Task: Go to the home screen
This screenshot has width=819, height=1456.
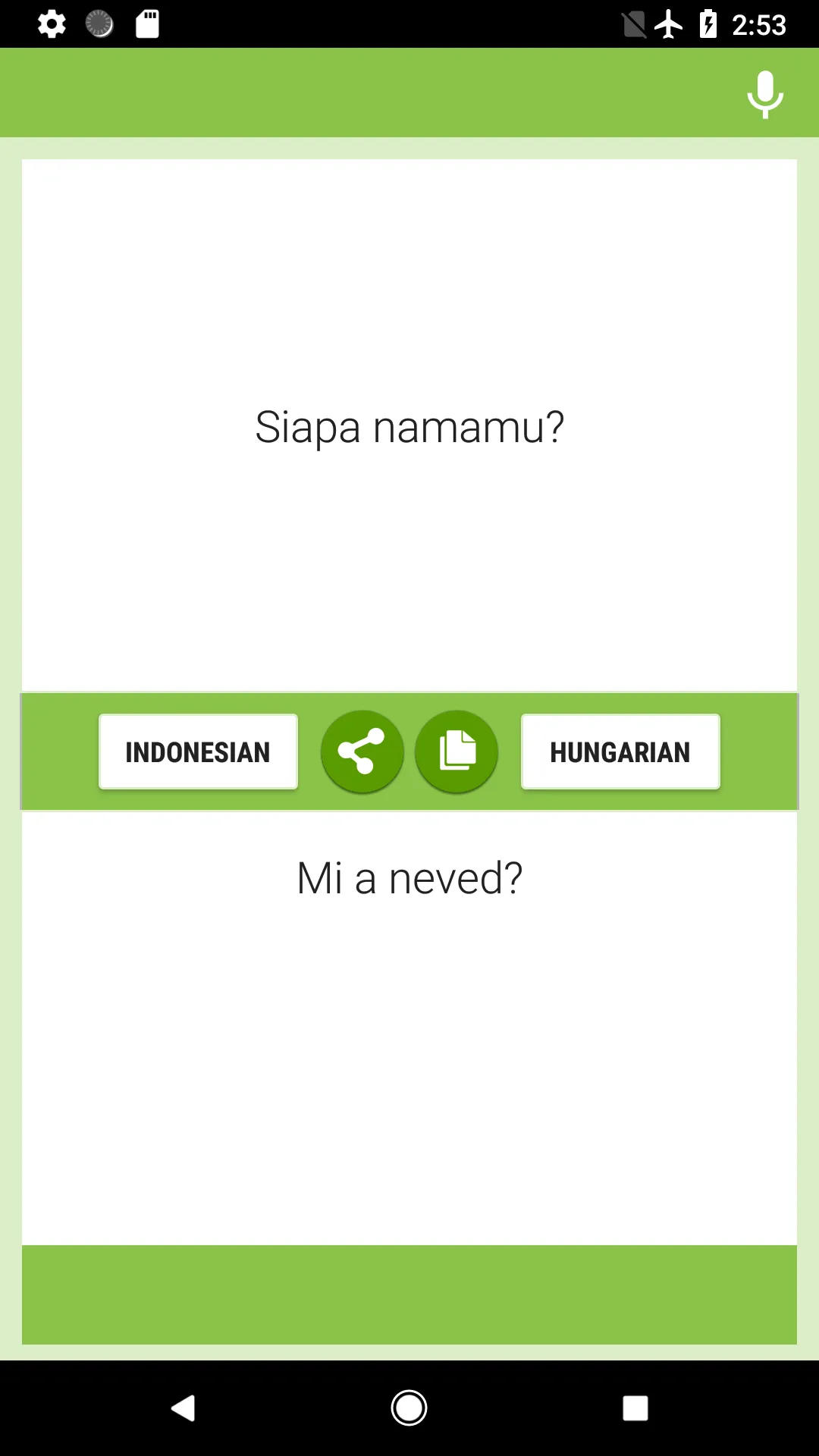Action: (x=409, y=1408)
